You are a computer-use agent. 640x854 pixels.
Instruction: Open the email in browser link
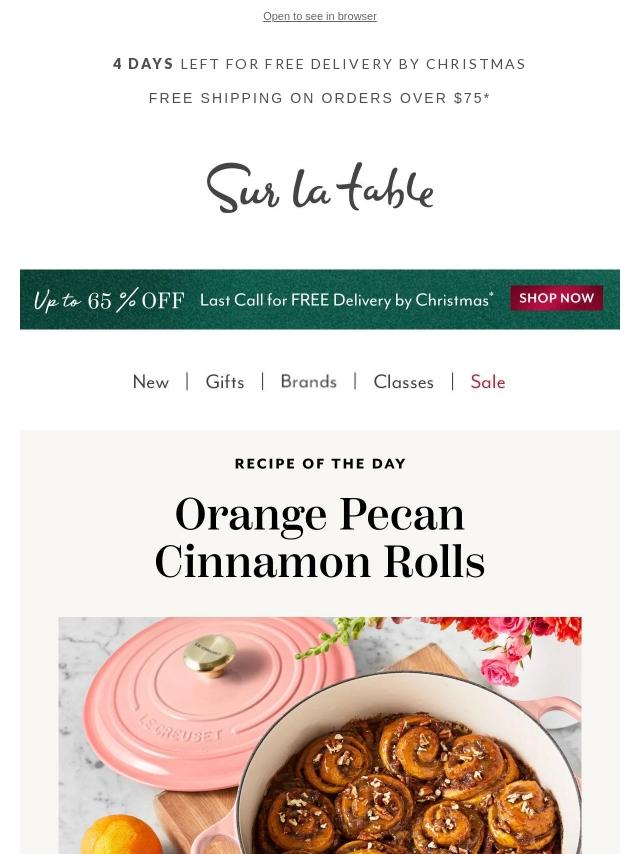click(320, 16)
